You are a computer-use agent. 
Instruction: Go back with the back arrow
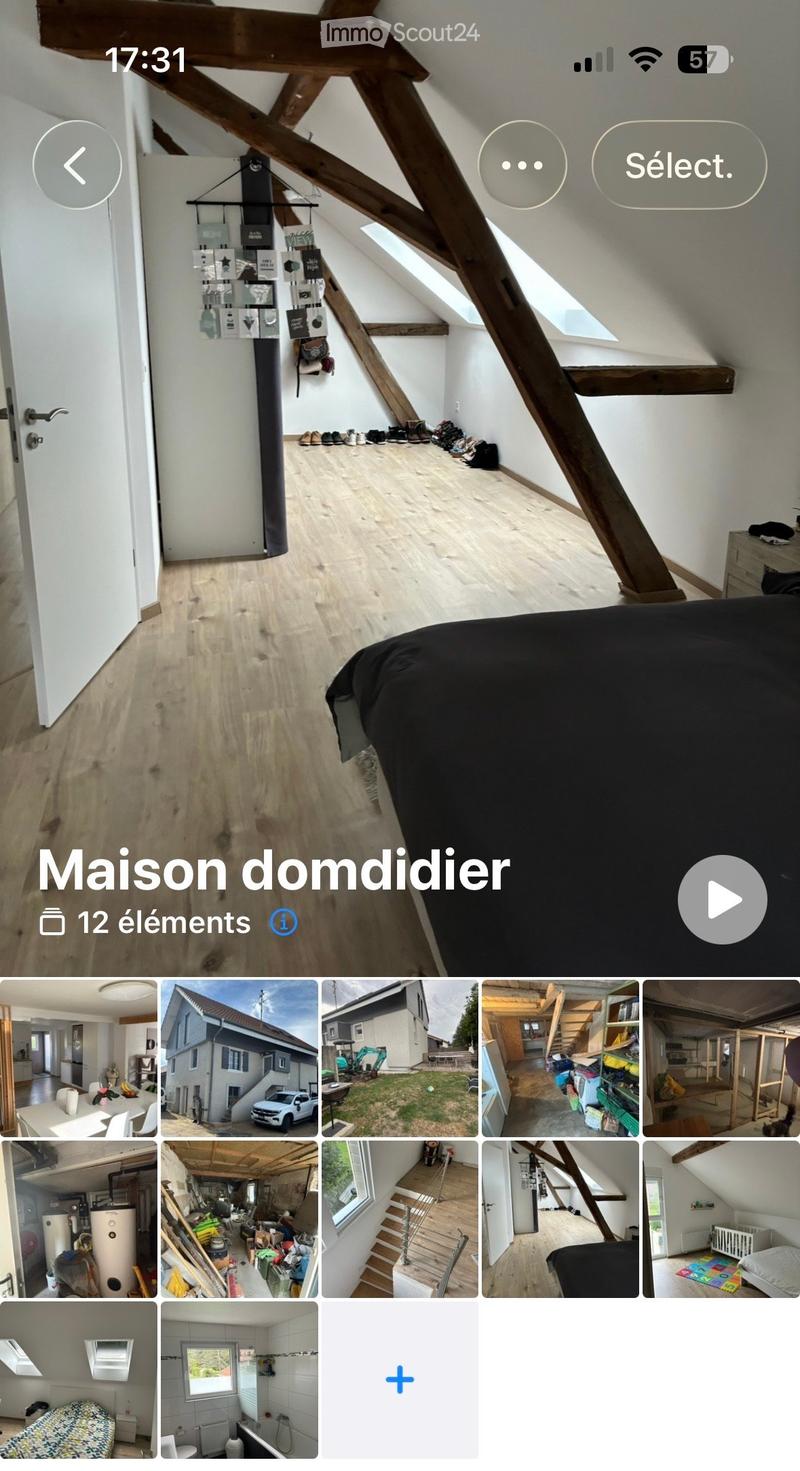click(77, 165)
